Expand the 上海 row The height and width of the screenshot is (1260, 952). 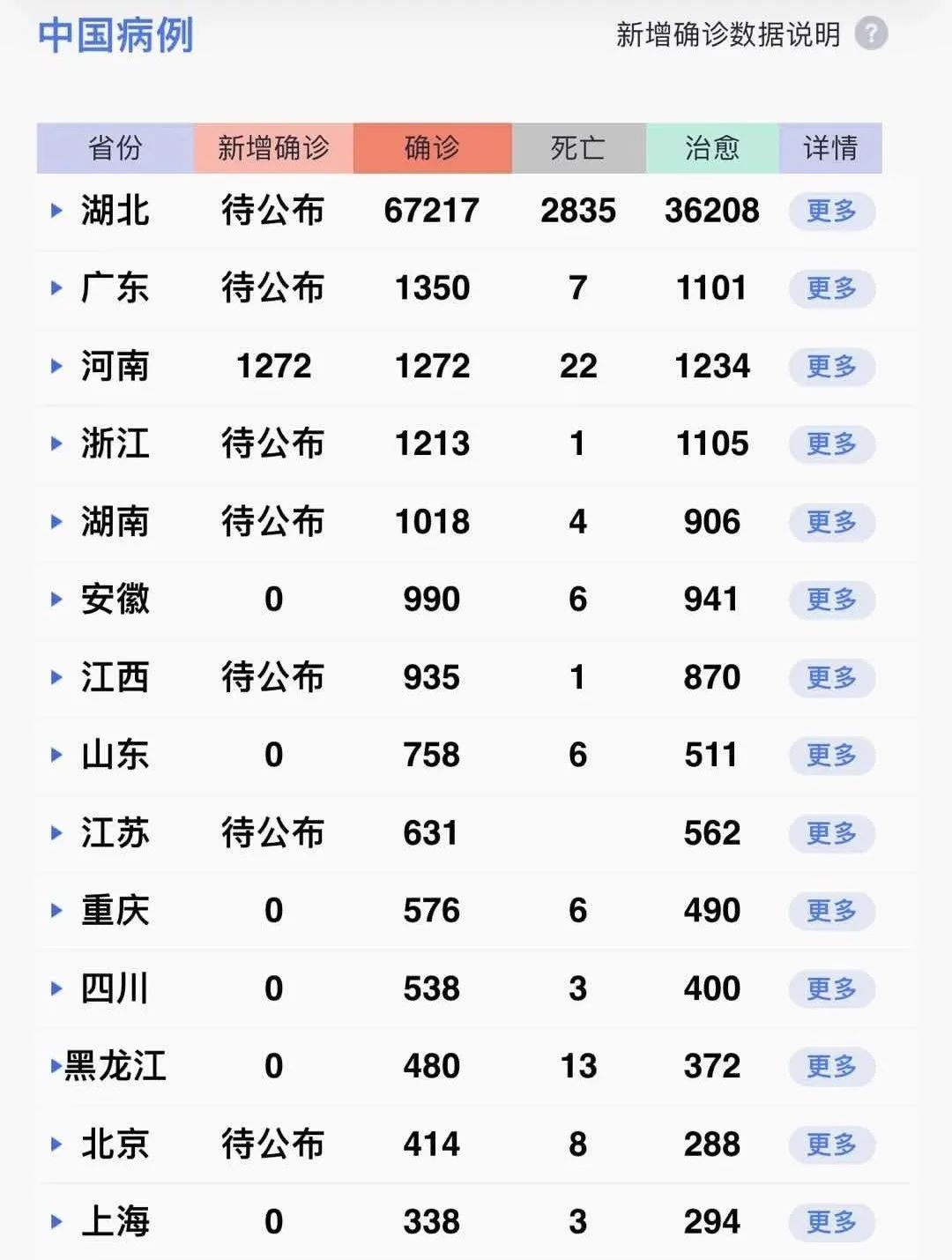point(57,1222)
